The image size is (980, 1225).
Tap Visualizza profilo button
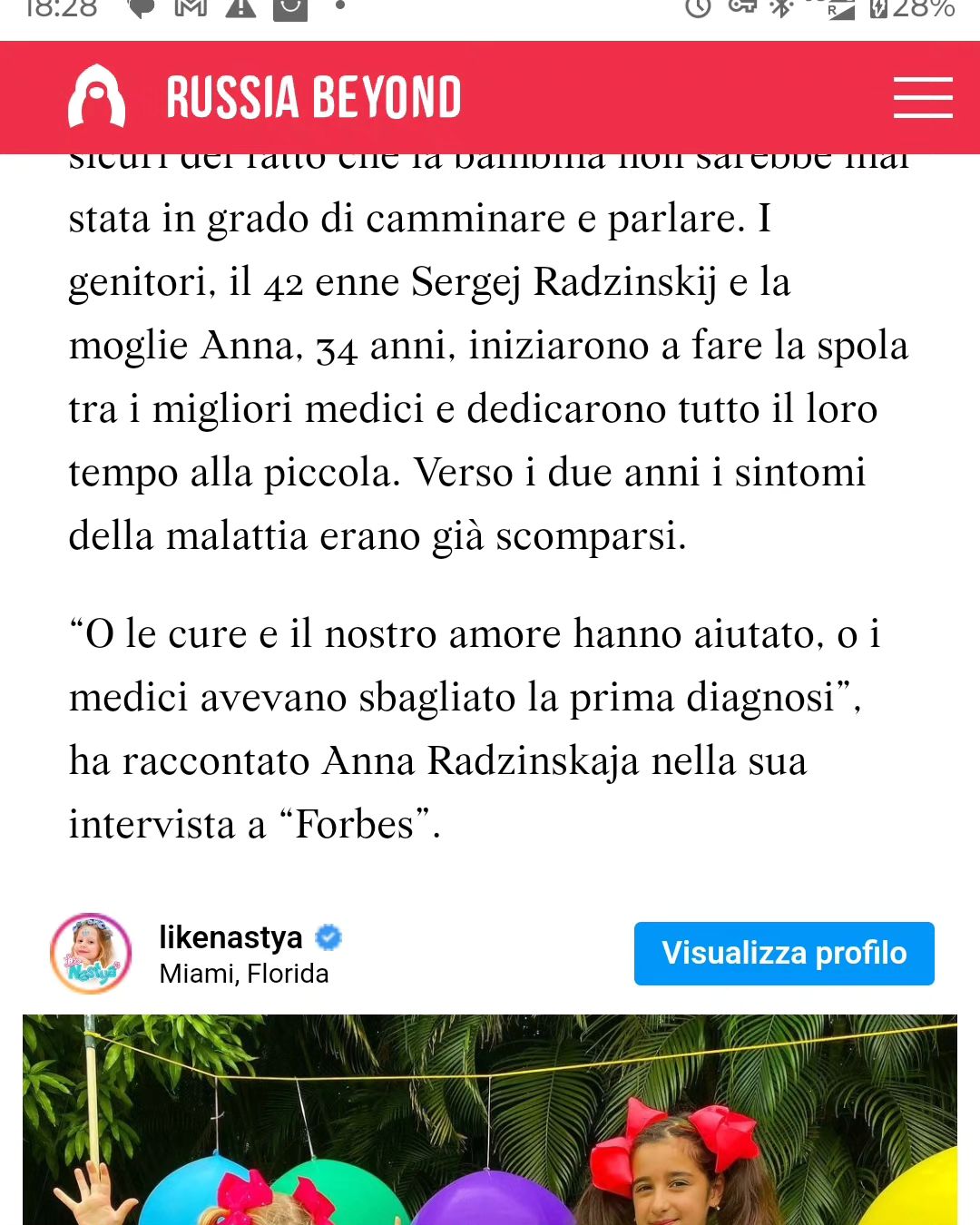click(784, 954)
